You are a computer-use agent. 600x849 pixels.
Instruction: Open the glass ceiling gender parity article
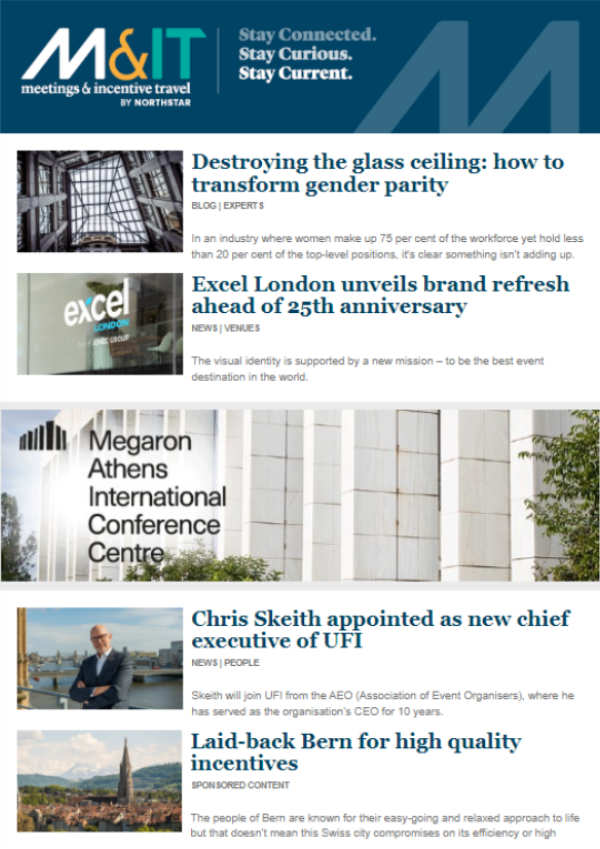tap(377, 173)
